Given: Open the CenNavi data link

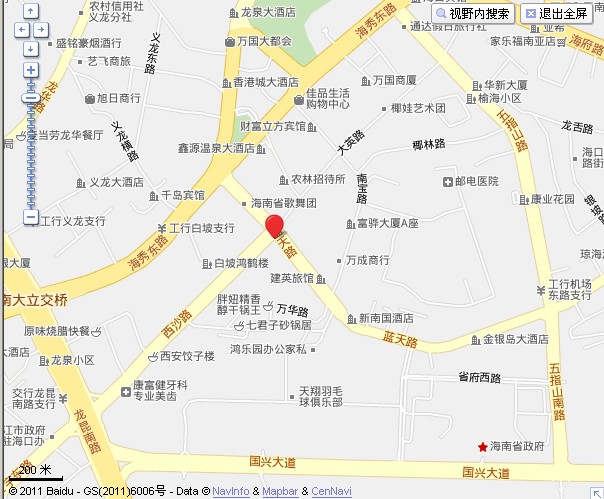Looking at the screenshot, I should coord(332,491).
